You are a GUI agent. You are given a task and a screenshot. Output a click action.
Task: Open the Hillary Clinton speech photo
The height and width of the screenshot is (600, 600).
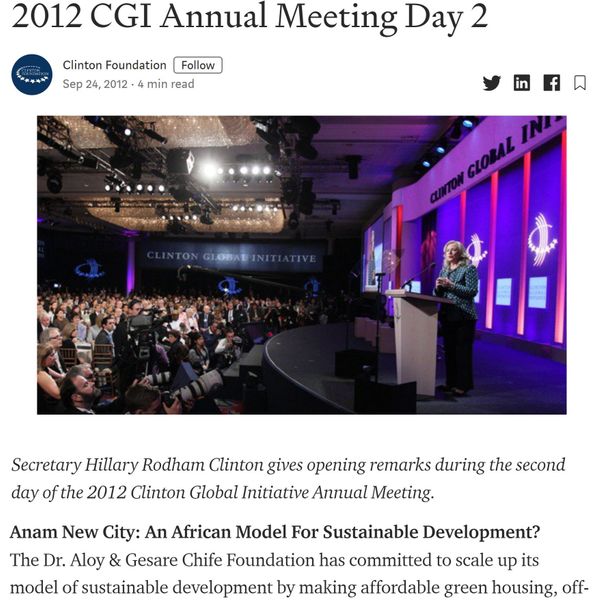click(301, 265)
